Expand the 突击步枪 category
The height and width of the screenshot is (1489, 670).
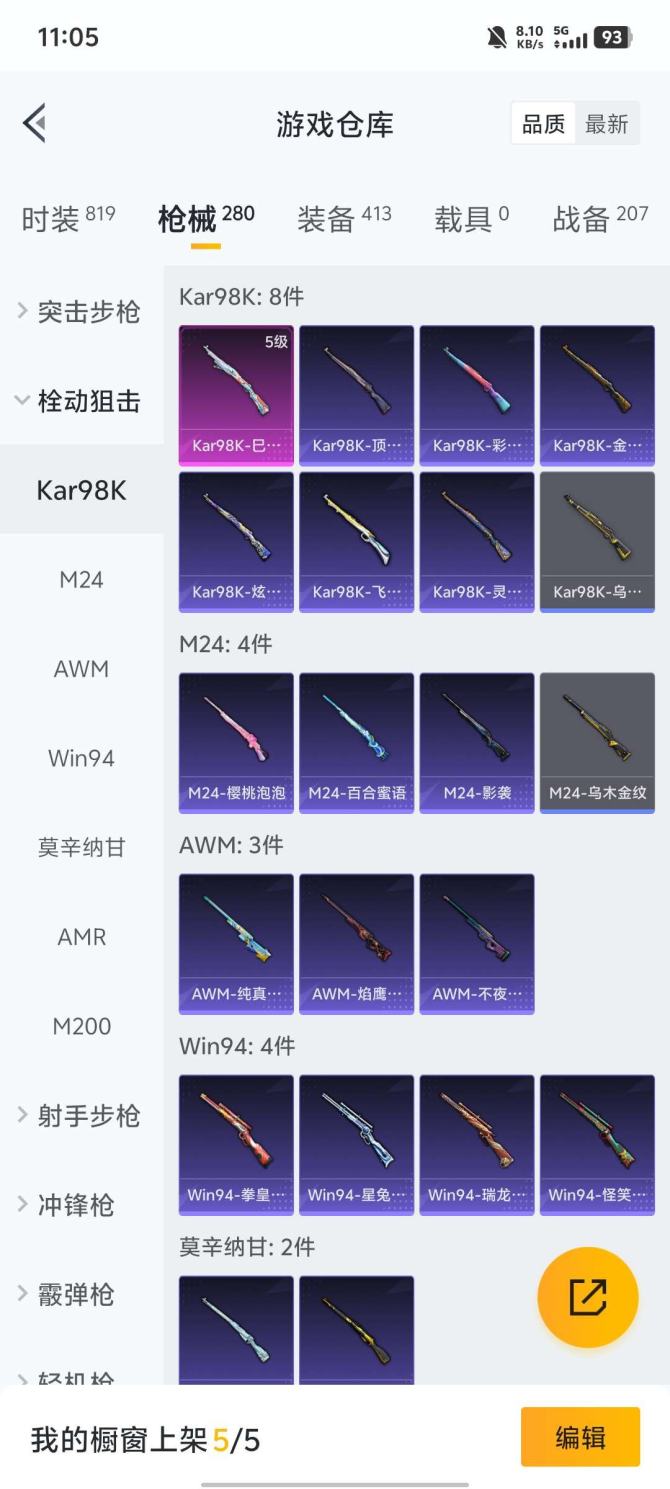tap(82, 312)
